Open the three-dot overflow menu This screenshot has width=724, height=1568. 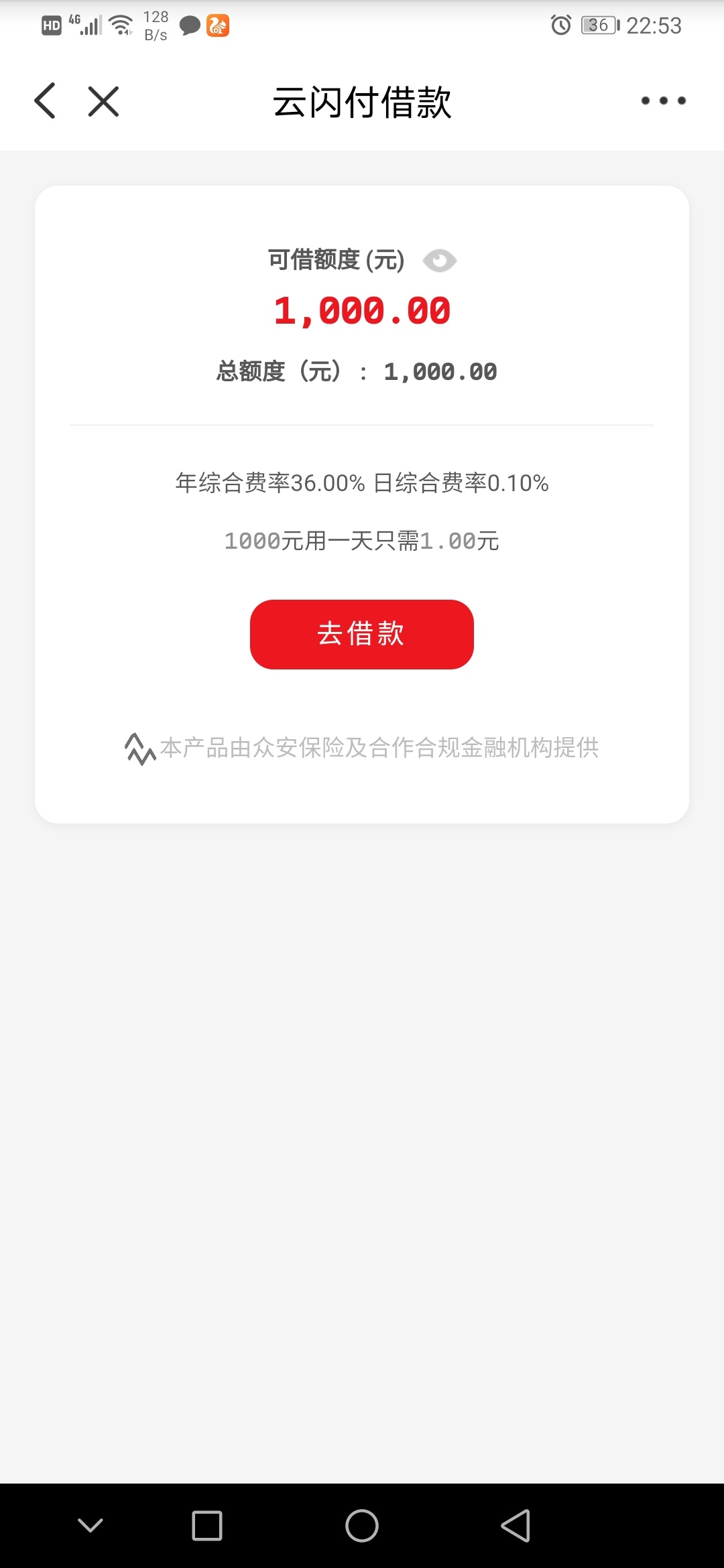tap(663, 101)
